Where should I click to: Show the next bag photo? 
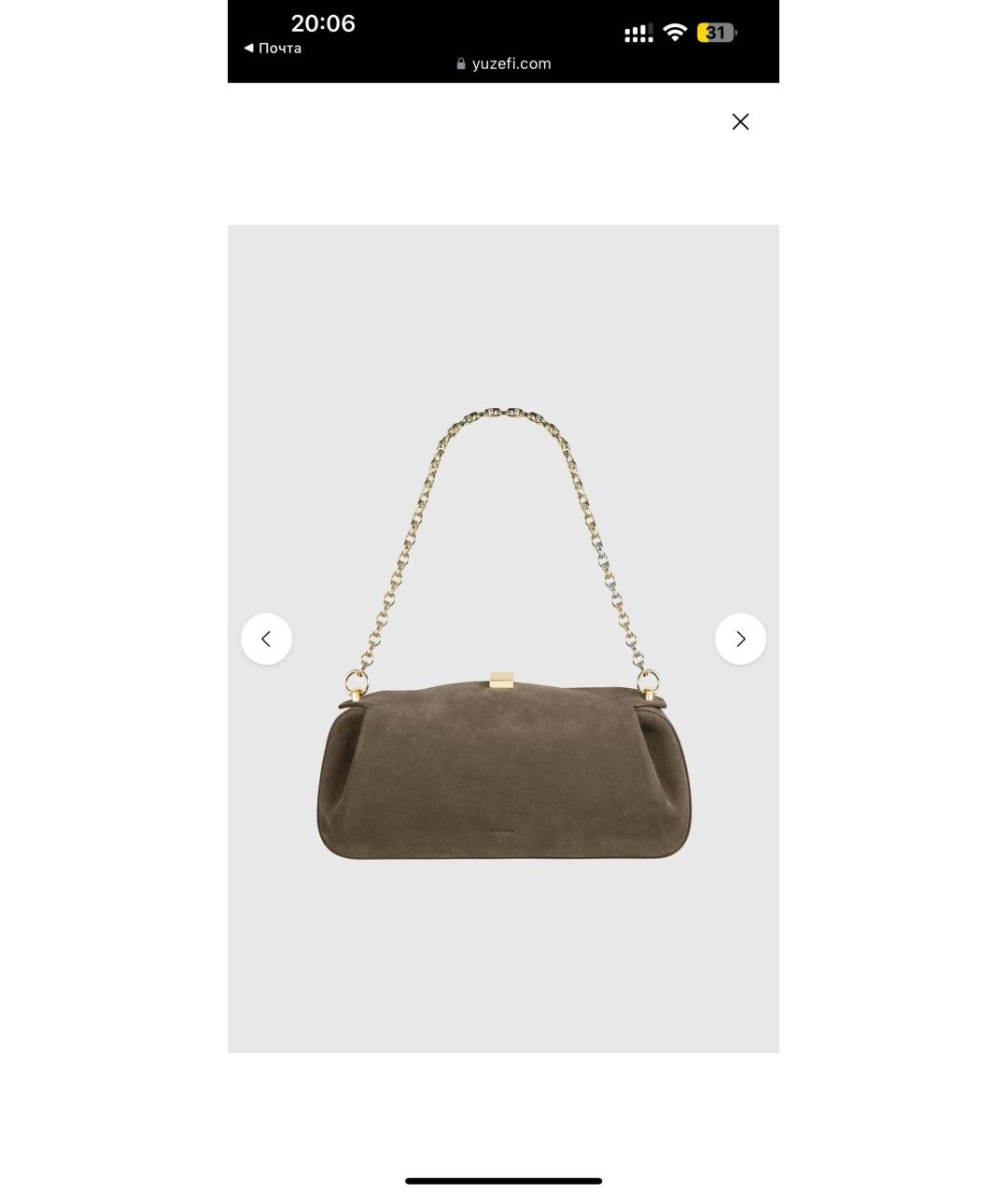pyautogui.click(x=740, y=639)
